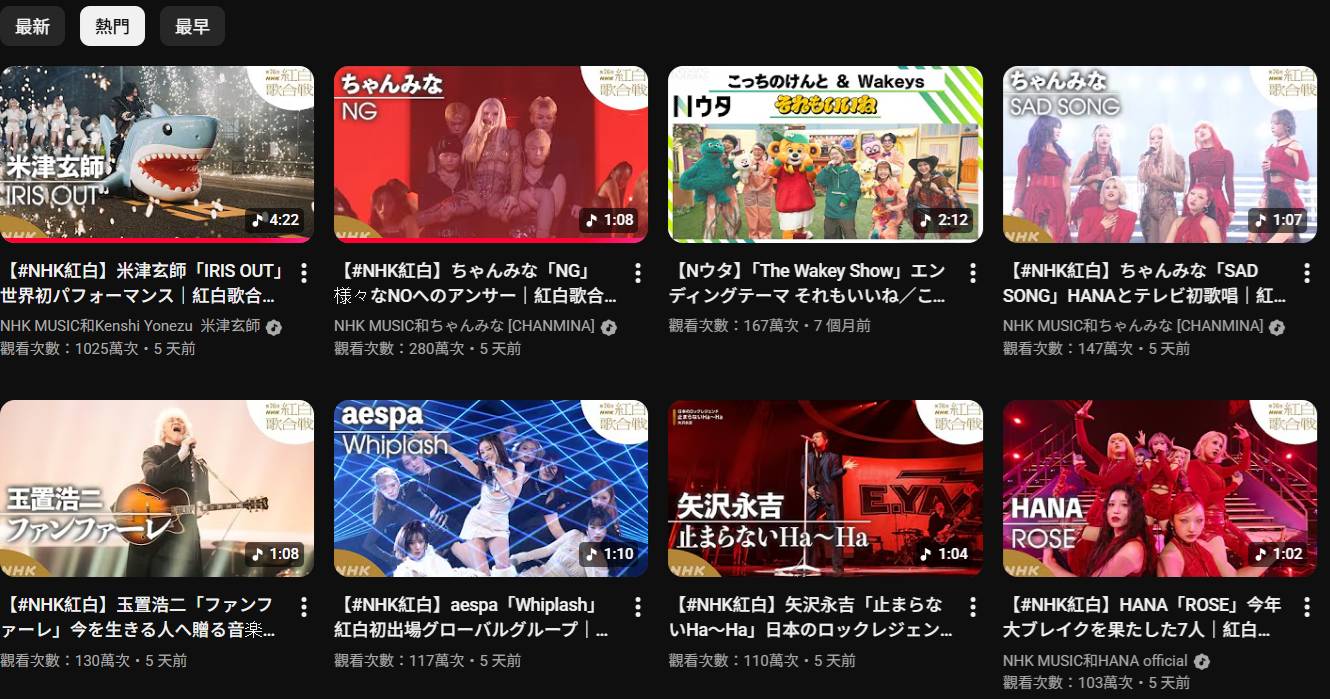Screen dimensions: 1330x699
Task: Open more options for 玉置浩二 ファンファーレ
Action: click(303, 607)
